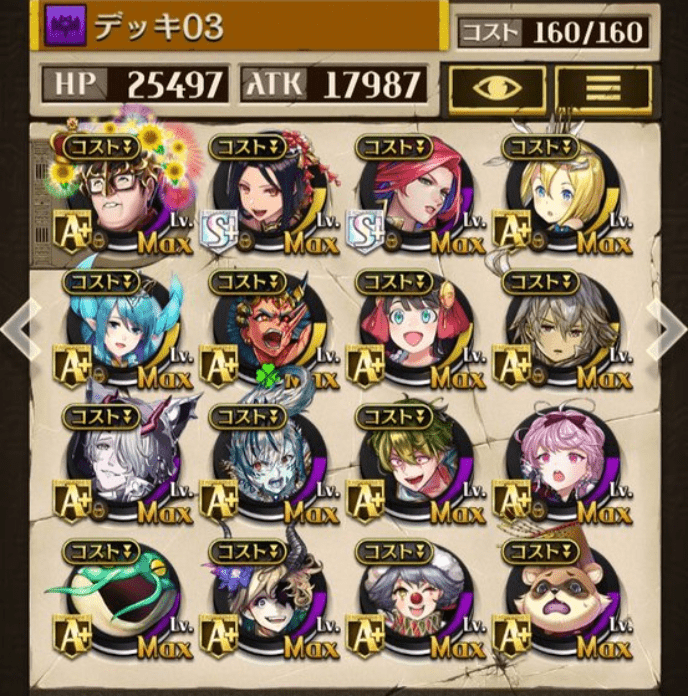
Task: Go to the next deck with right arrow
Action: [x=665, y=326]
